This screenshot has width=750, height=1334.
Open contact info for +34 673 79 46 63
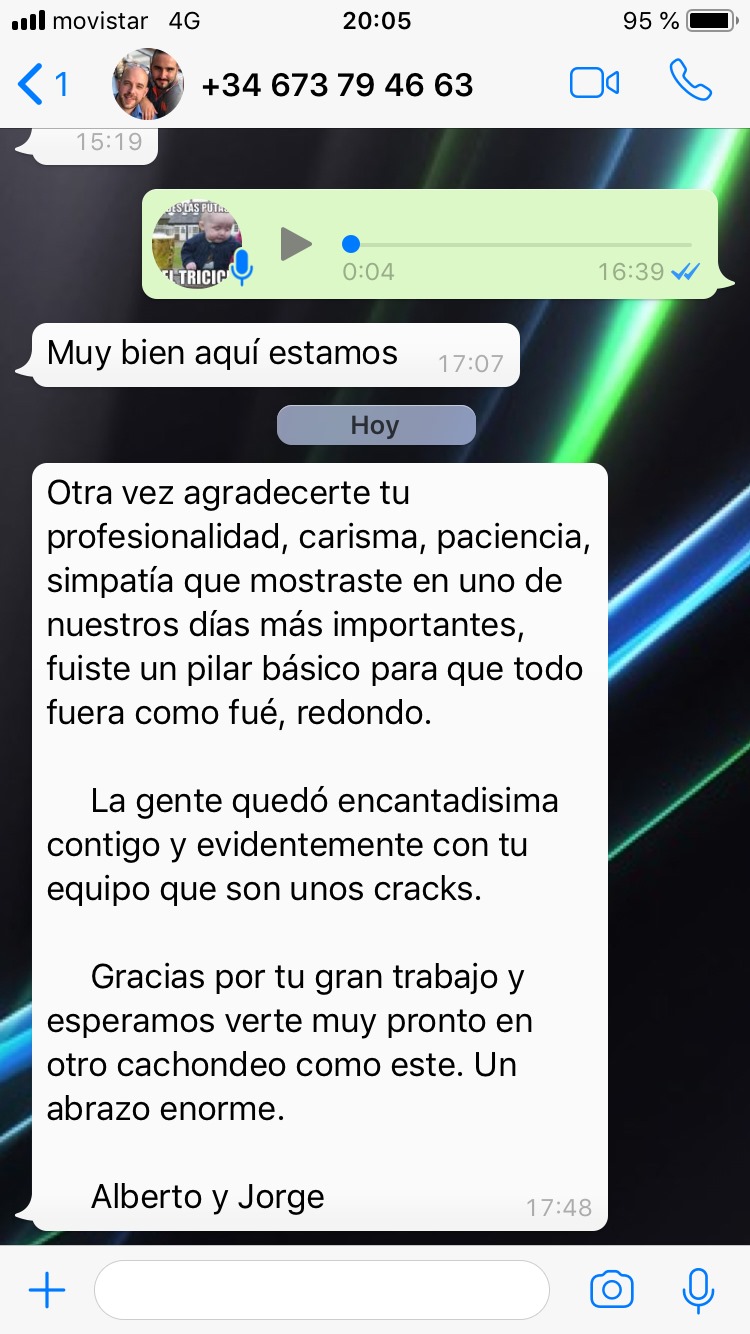(x=336, y=84)
